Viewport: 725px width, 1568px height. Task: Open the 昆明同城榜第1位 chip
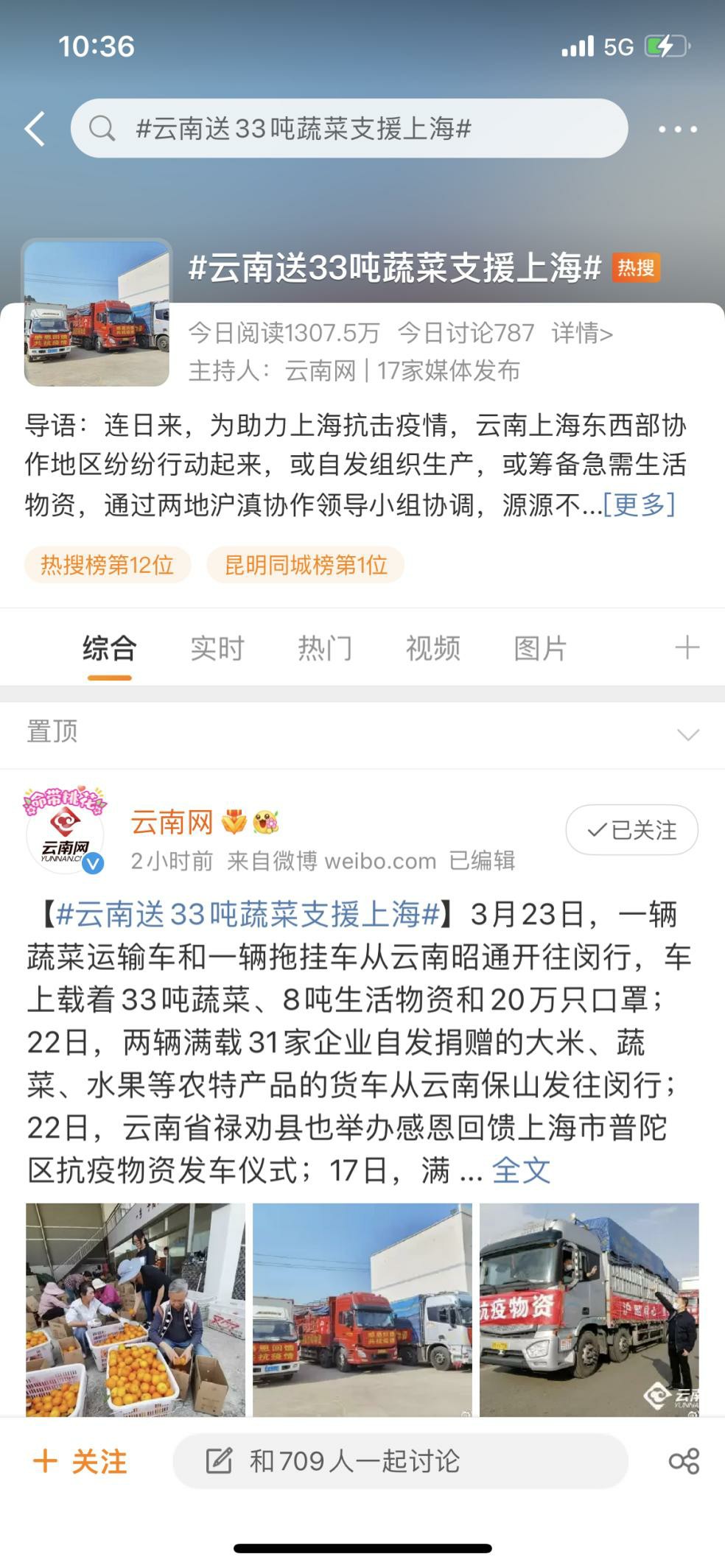click(305, 565)
